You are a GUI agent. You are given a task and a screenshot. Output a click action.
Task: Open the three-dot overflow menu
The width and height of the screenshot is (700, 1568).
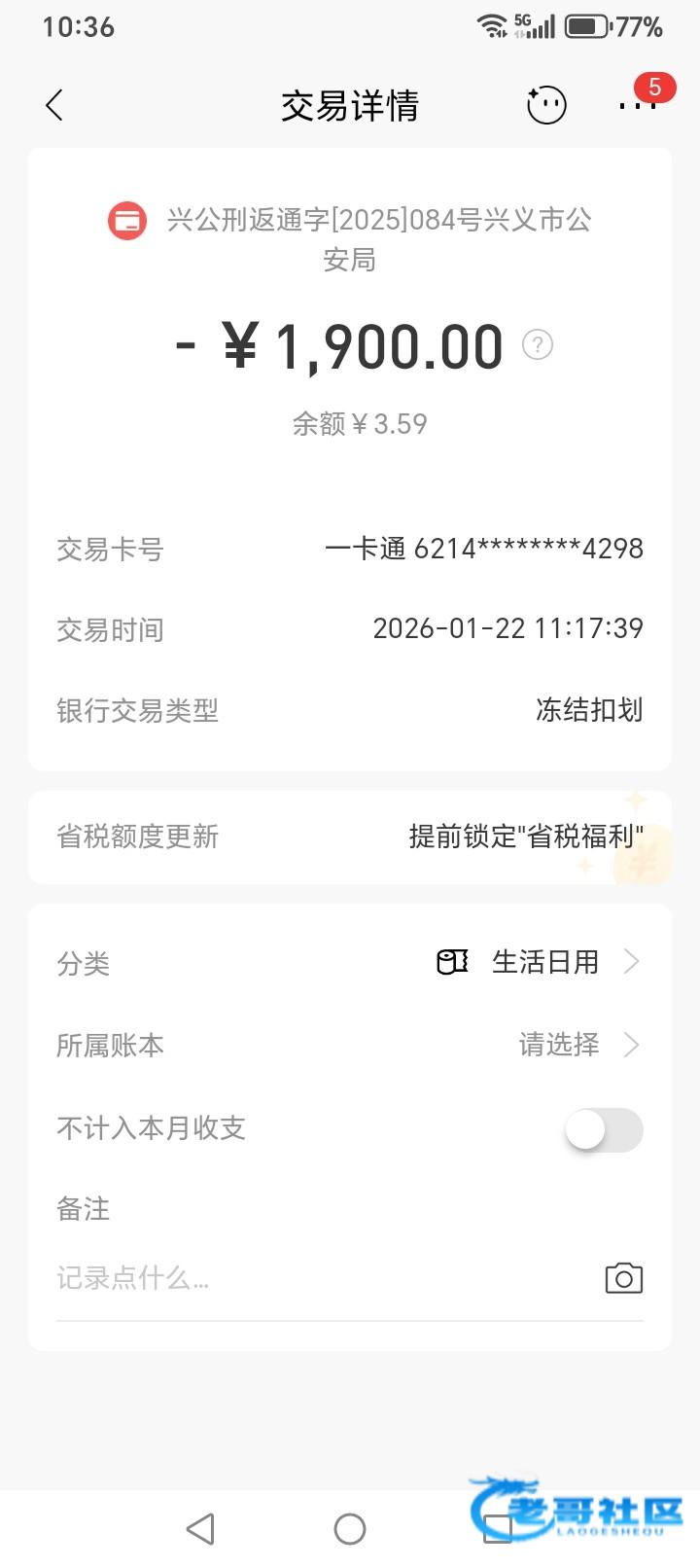637,105
